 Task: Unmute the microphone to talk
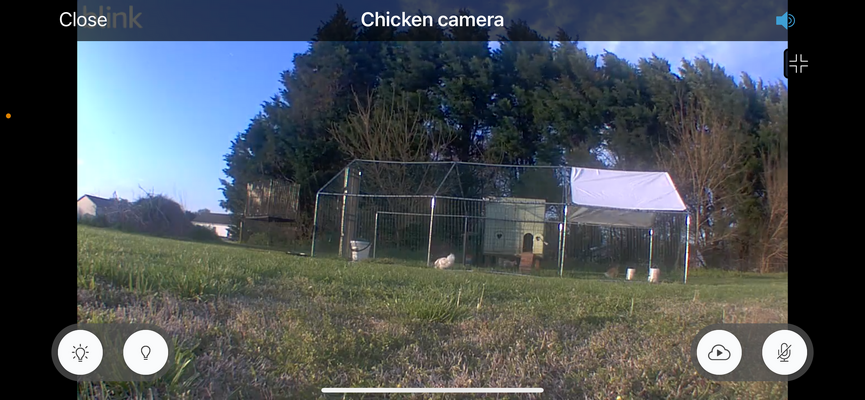click(x=785, y=352)
